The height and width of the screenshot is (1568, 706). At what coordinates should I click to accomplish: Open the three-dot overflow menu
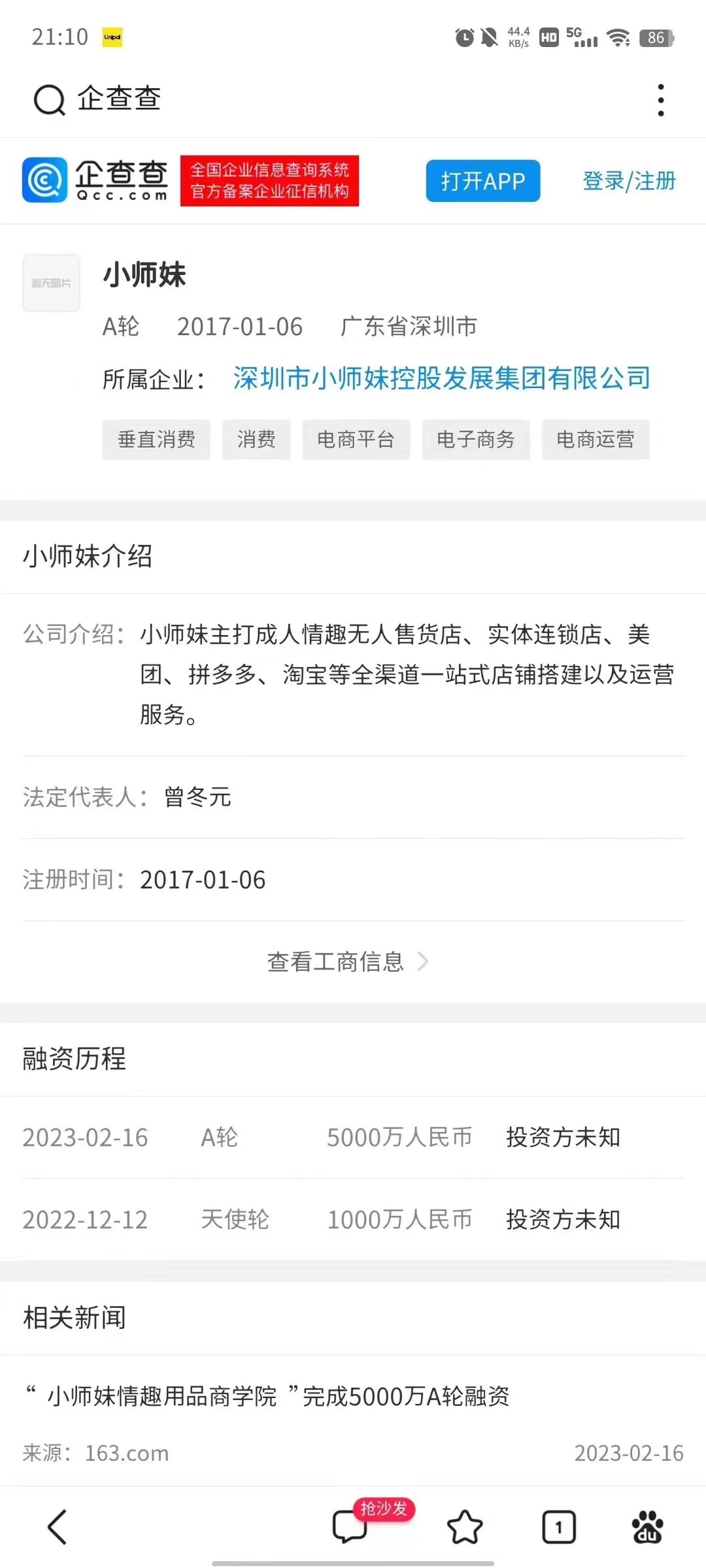661,100
